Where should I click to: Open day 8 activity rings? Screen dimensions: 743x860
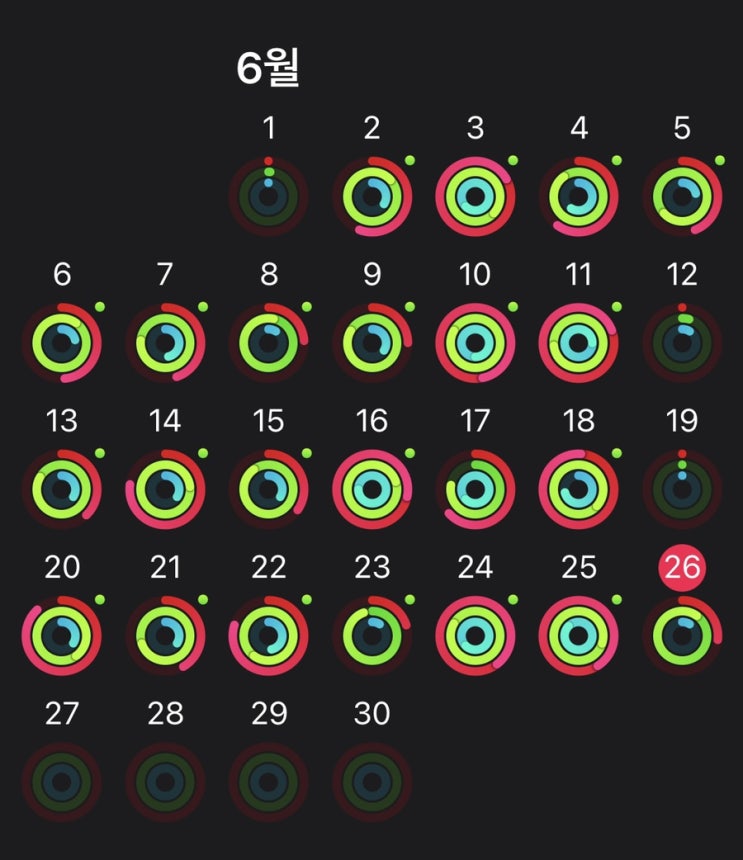click(269, 343)
